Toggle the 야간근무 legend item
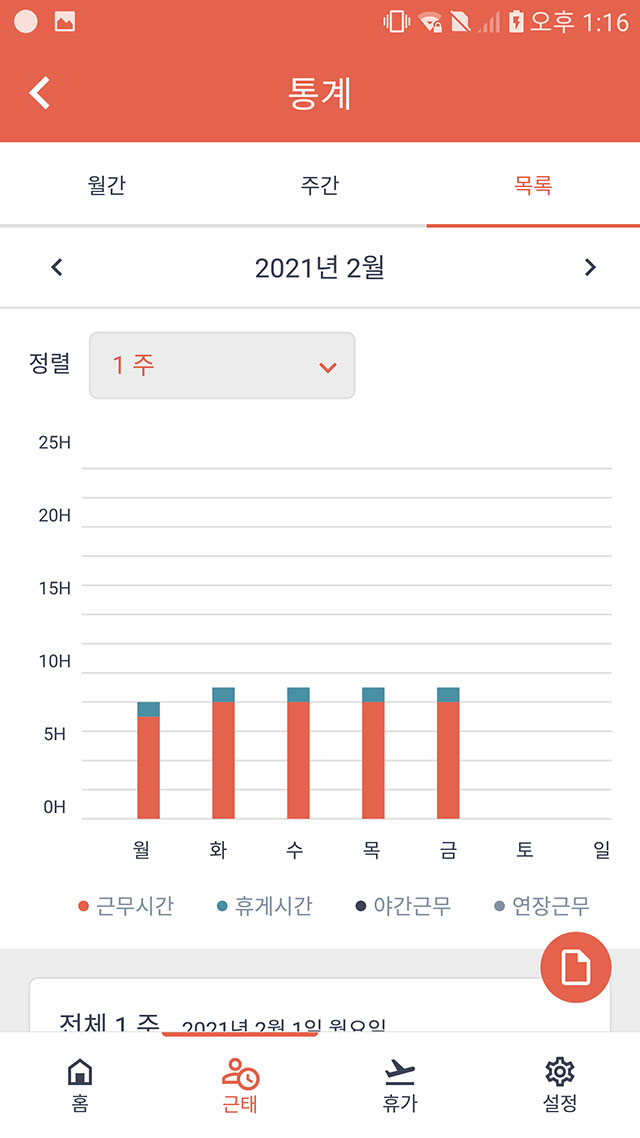The width and height of the screenshot is (640, 1138). (x=403, y=906)
